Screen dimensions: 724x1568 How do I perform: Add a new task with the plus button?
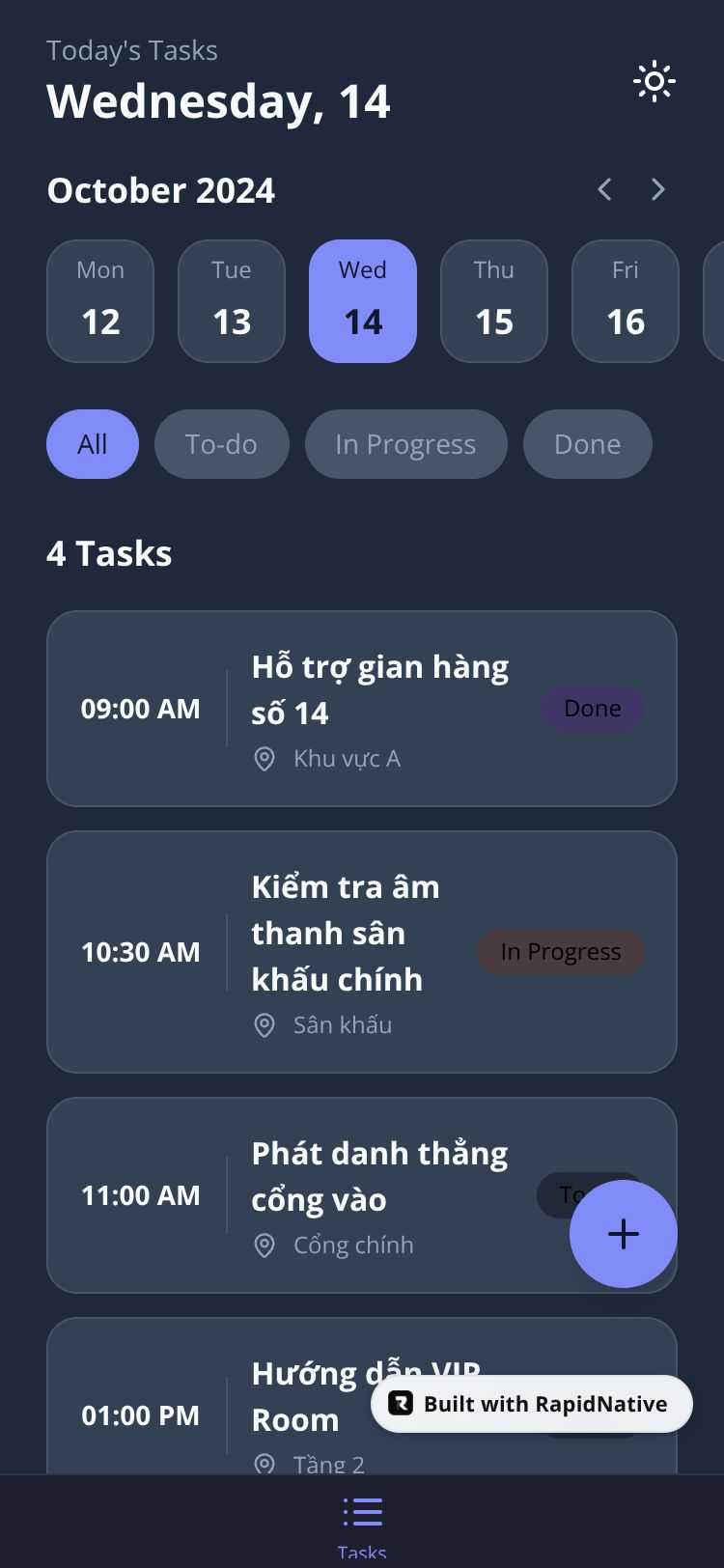coord(624,1234)
